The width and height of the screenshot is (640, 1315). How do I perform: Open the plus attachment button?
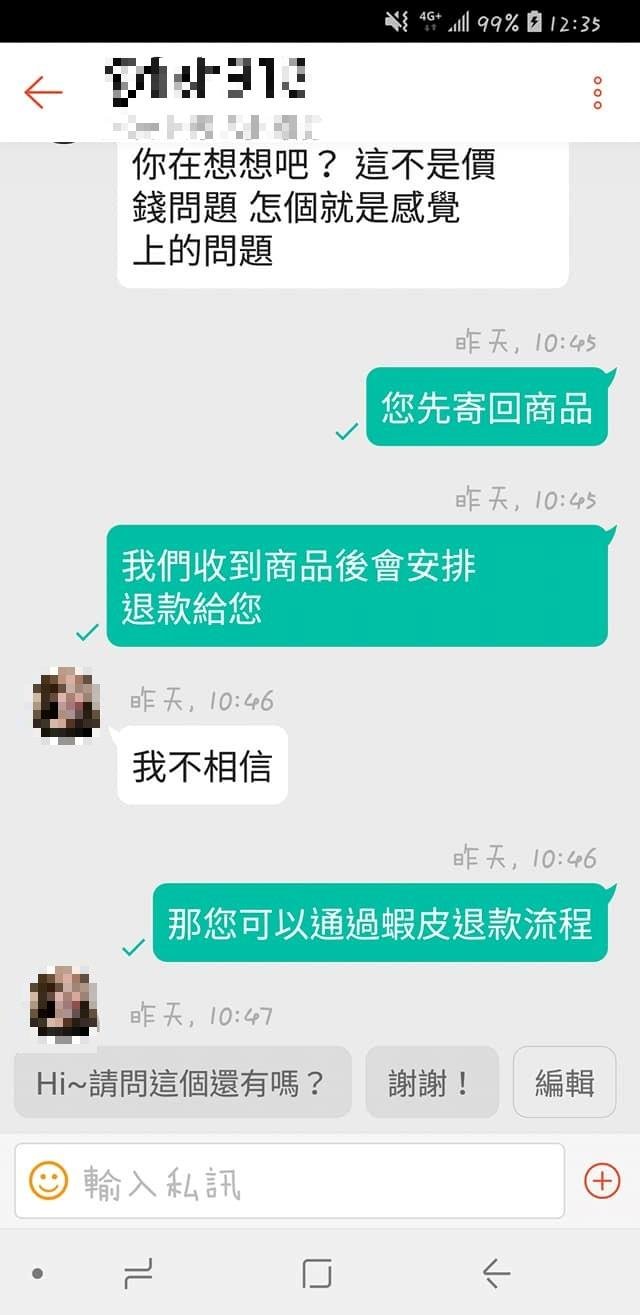pos(601,1181)
